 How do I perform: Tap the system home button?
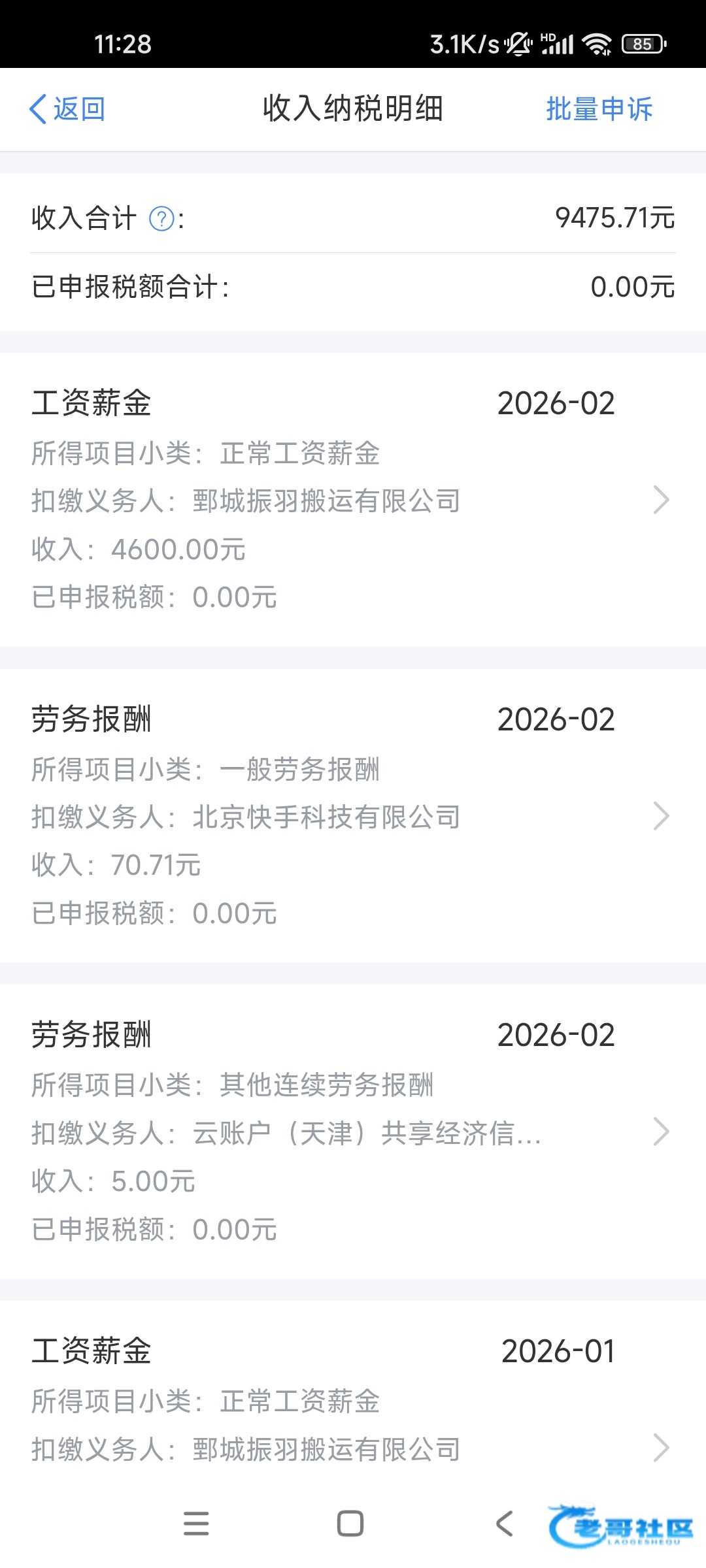coord(350,1524)
